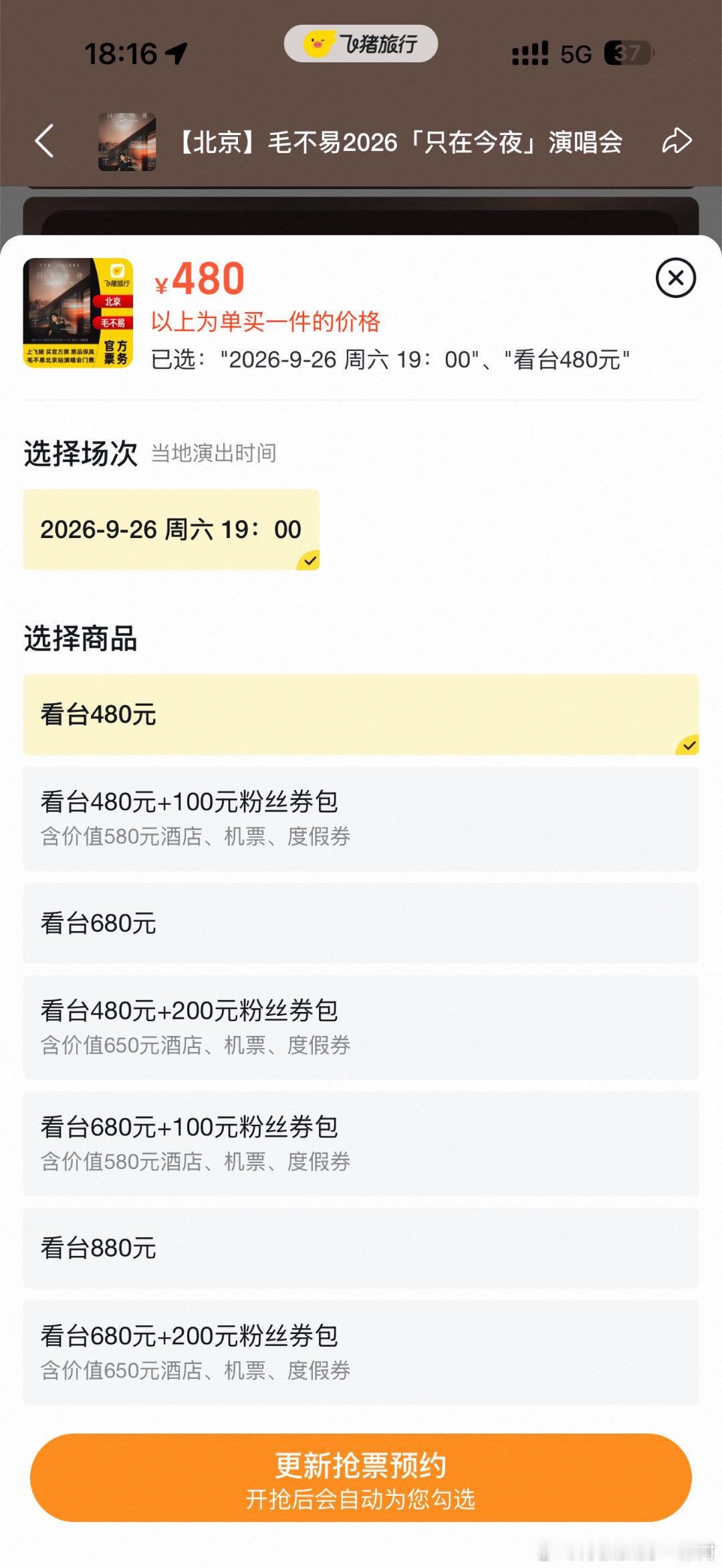Select the 看台880元 ticket
722x1568 pixels.
[x=361, y=1248]
